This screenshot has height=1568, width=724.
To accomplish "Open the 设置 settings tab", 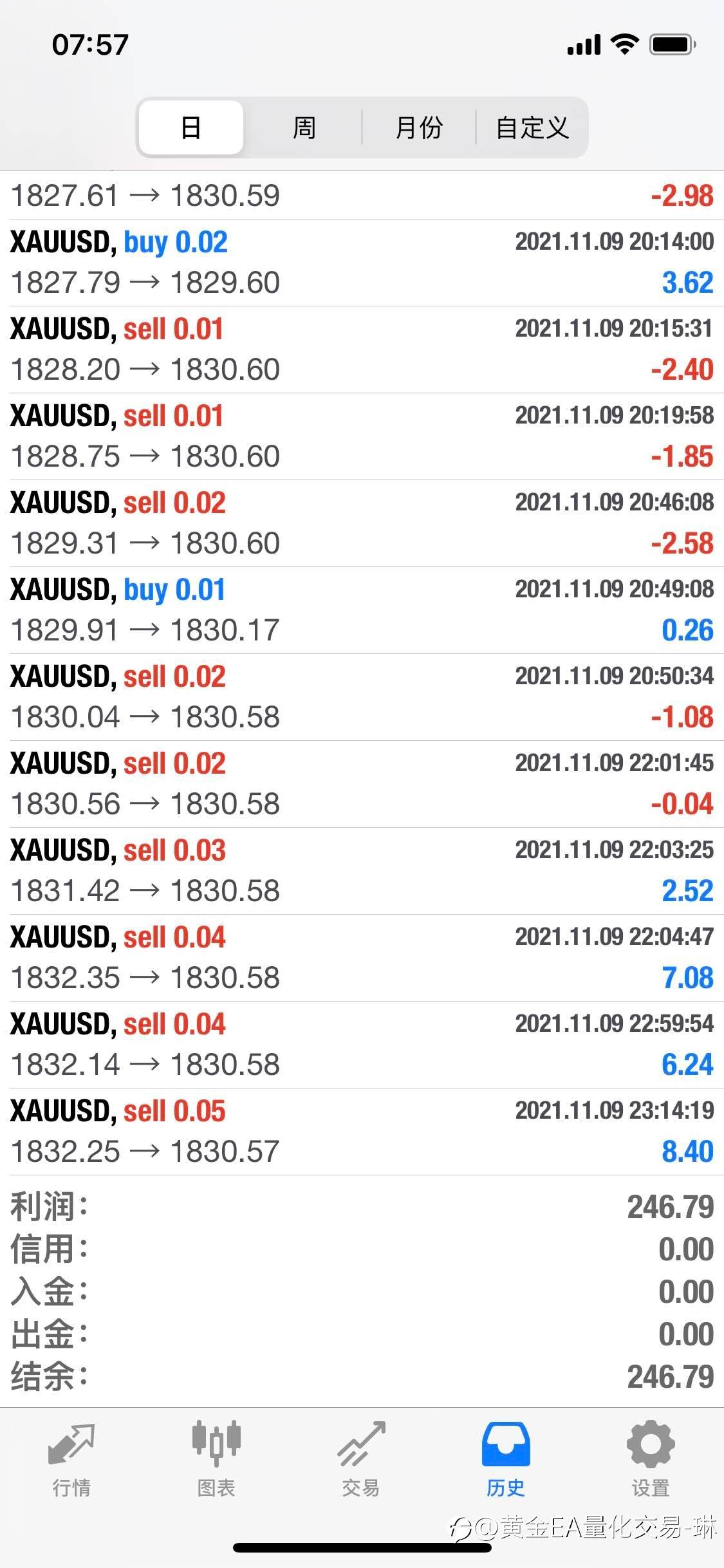I will (651, 1459).
